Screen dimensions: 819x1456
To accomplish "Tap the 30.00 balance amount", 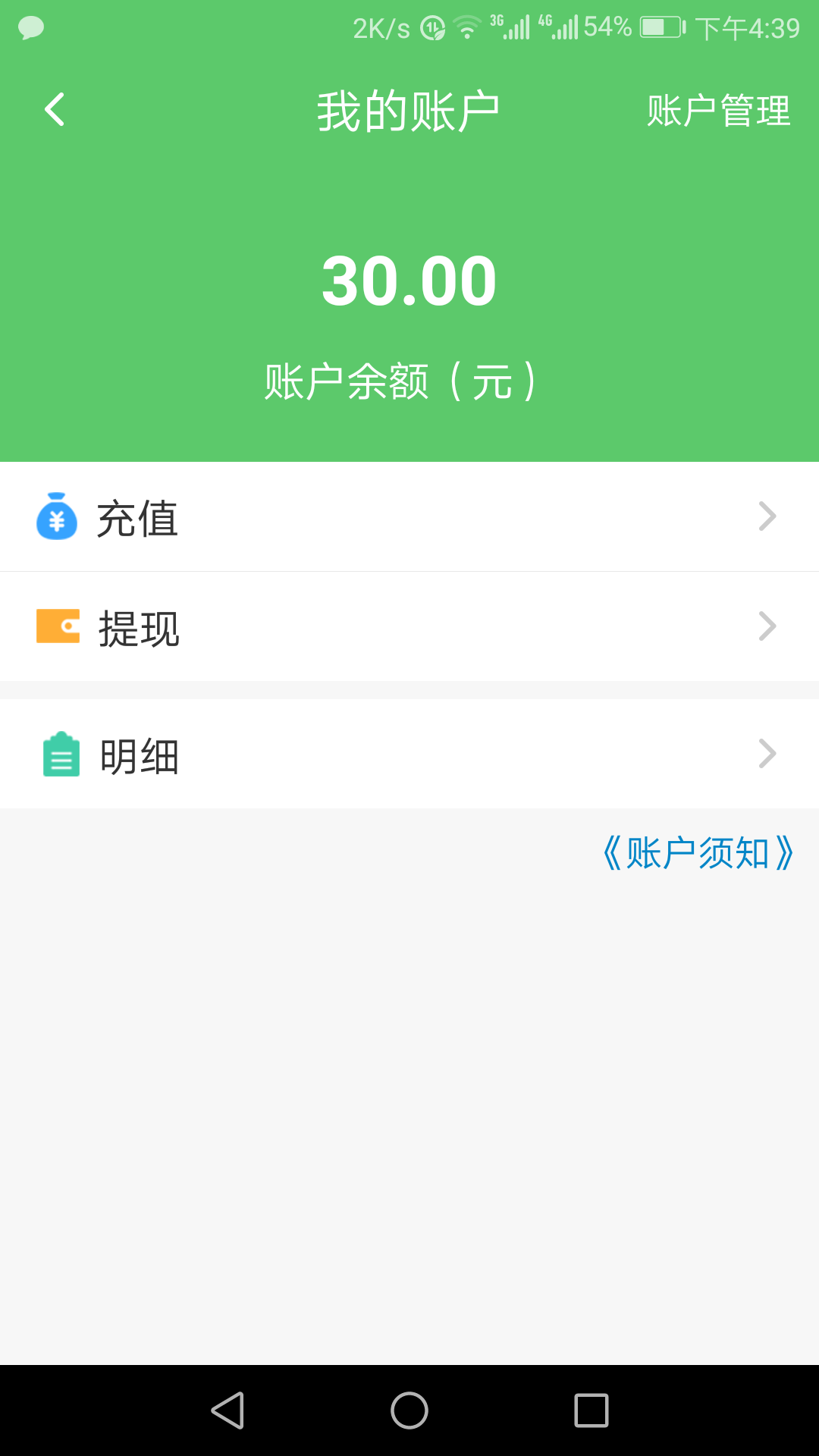I will pyautogui.click(x=408, y=282).
